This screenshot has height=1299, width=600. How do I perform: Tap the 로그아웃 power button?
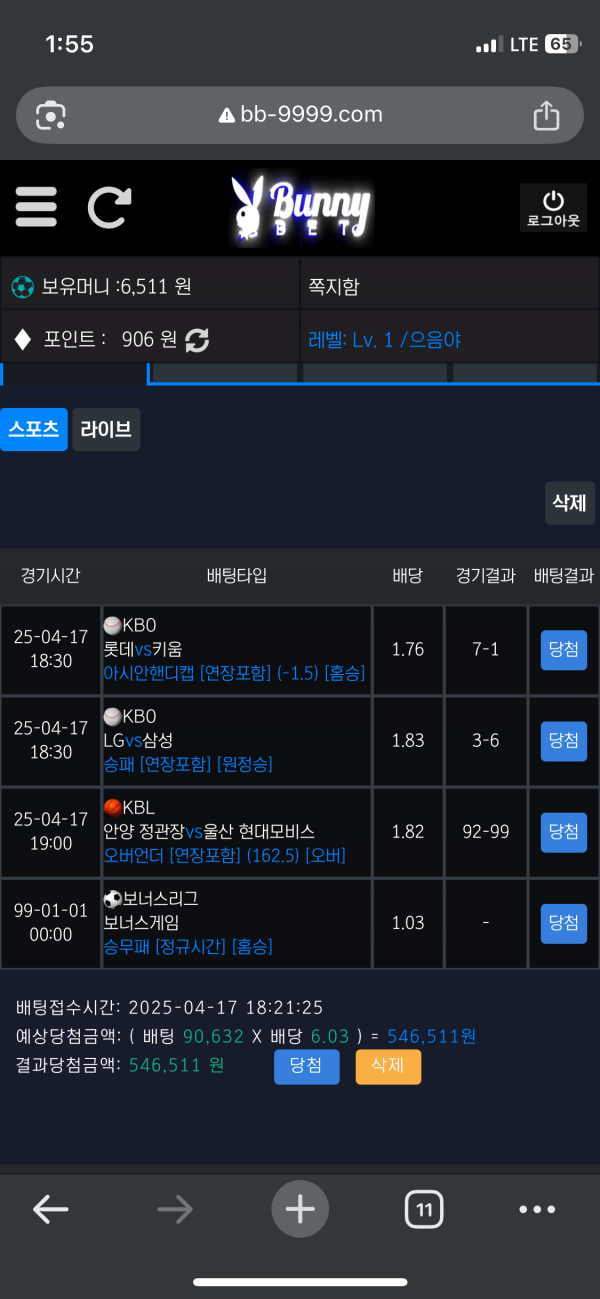(553, 208)
